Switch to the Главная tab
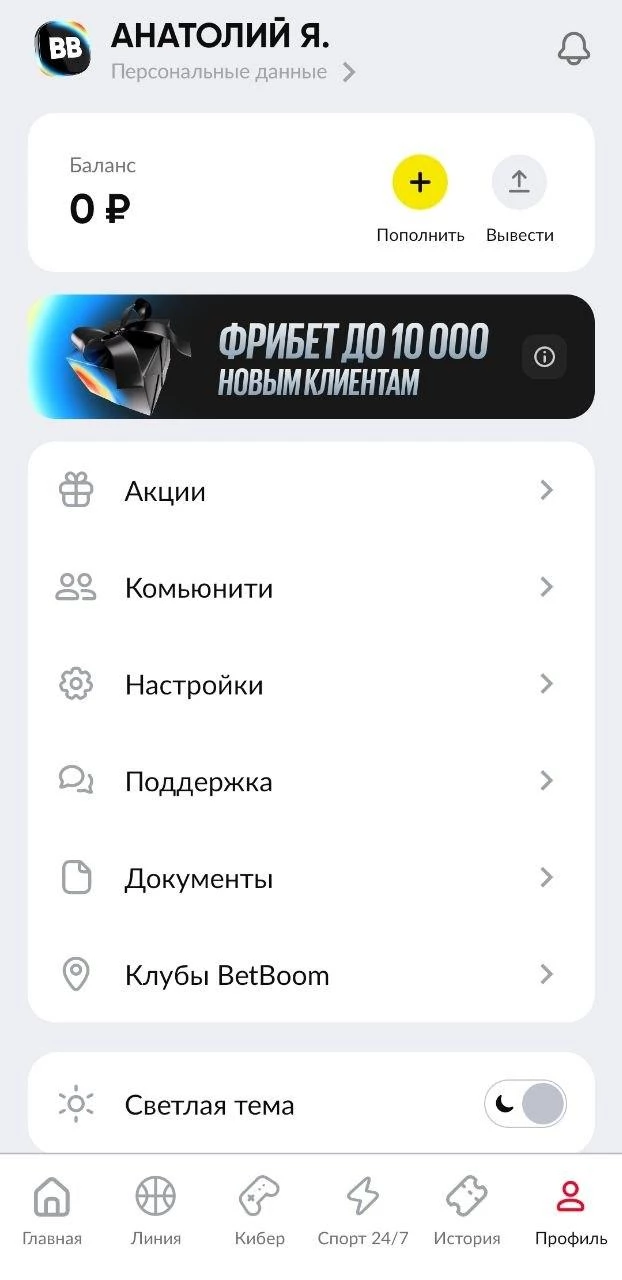622x1280 pixels. pyautogui.click(x=52, y=1211)
